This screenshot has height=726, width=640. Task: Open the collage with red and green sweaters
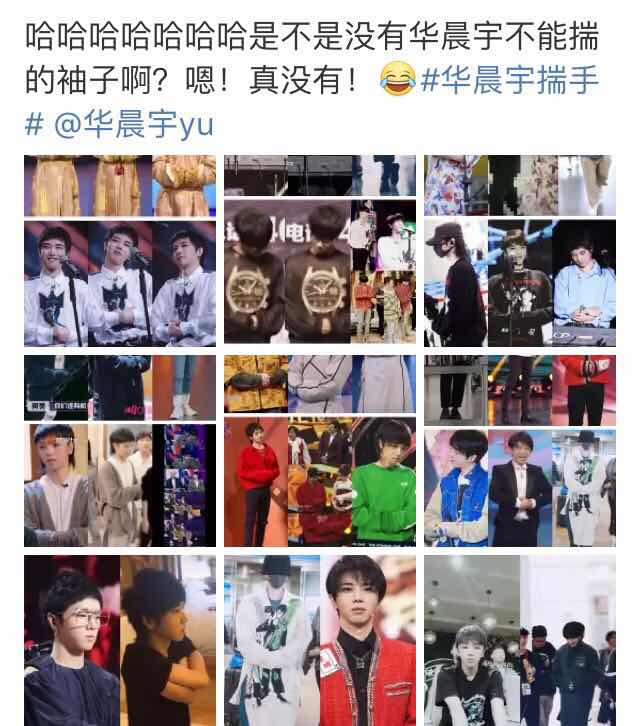point(320,450)
